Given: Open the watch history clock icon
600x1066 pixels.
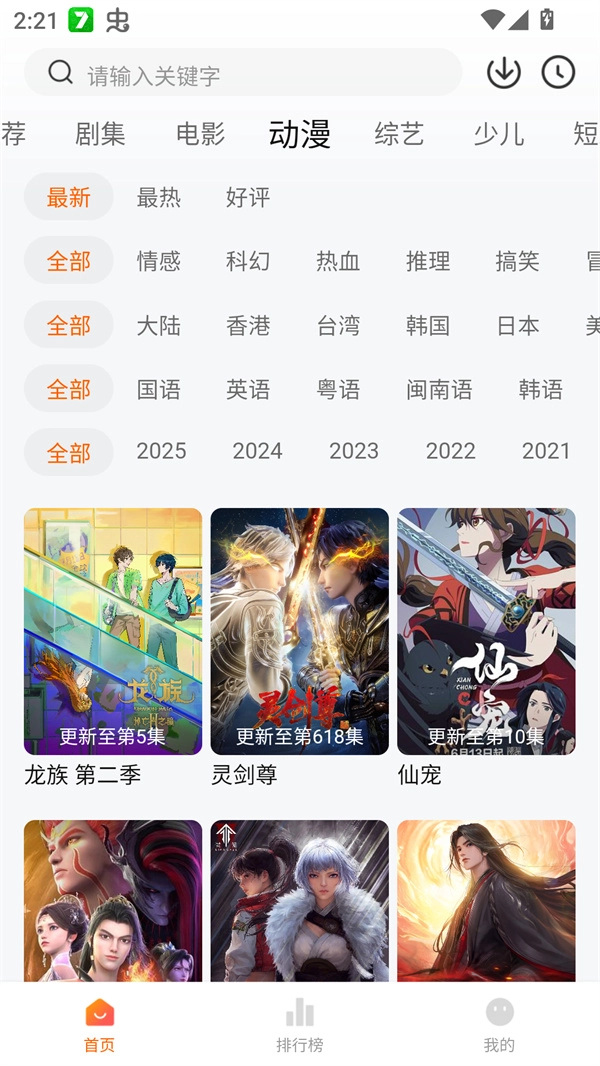Looking at the screenshot, I should (558, 72).
